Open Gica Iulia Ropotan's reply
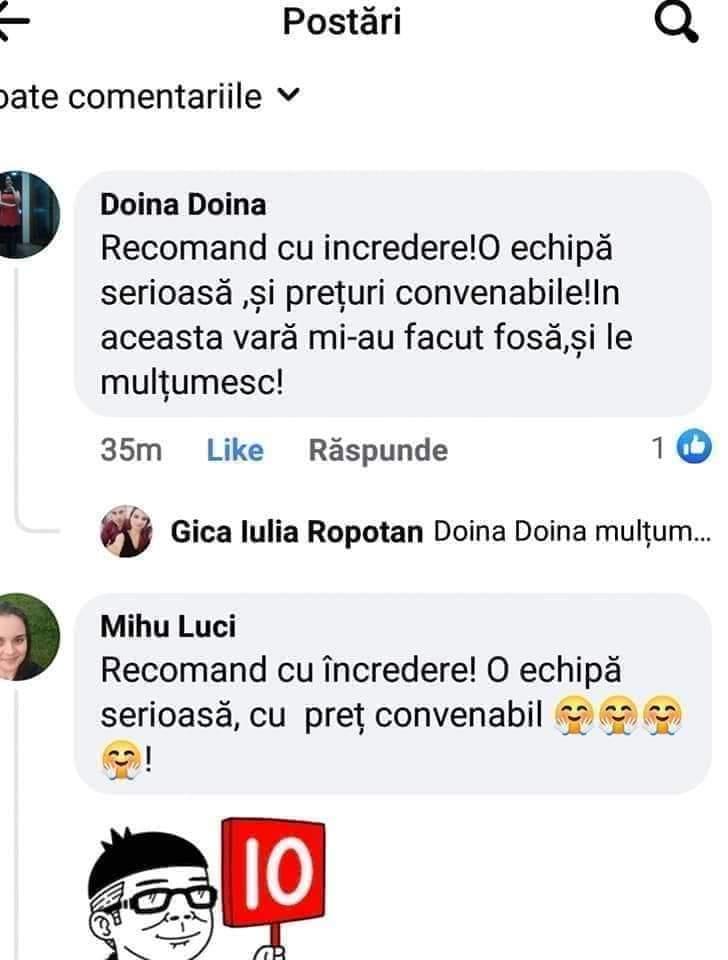This screenshot has height=960, width=728. [x=440, y=532]
